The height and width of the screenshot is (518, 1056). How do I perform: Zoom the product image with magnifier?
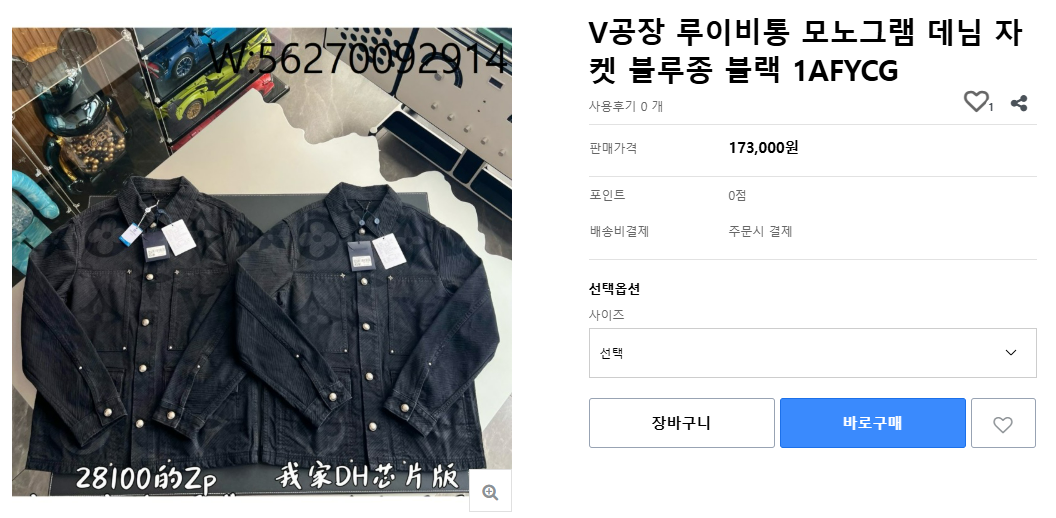(490, 492)
